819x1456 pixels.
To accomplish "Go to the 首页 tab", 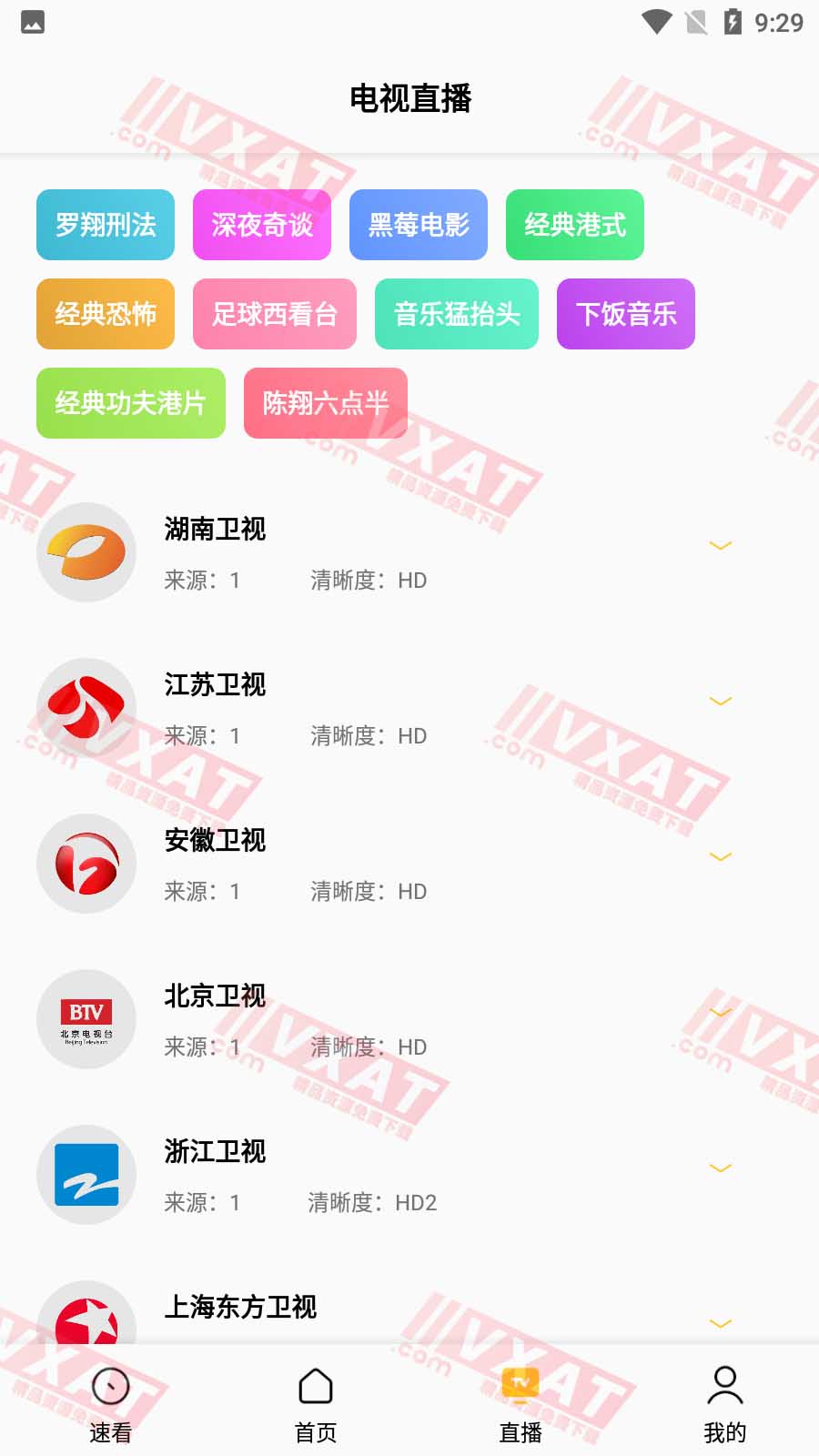I will pyautogui.click(x=316, y=1404).
